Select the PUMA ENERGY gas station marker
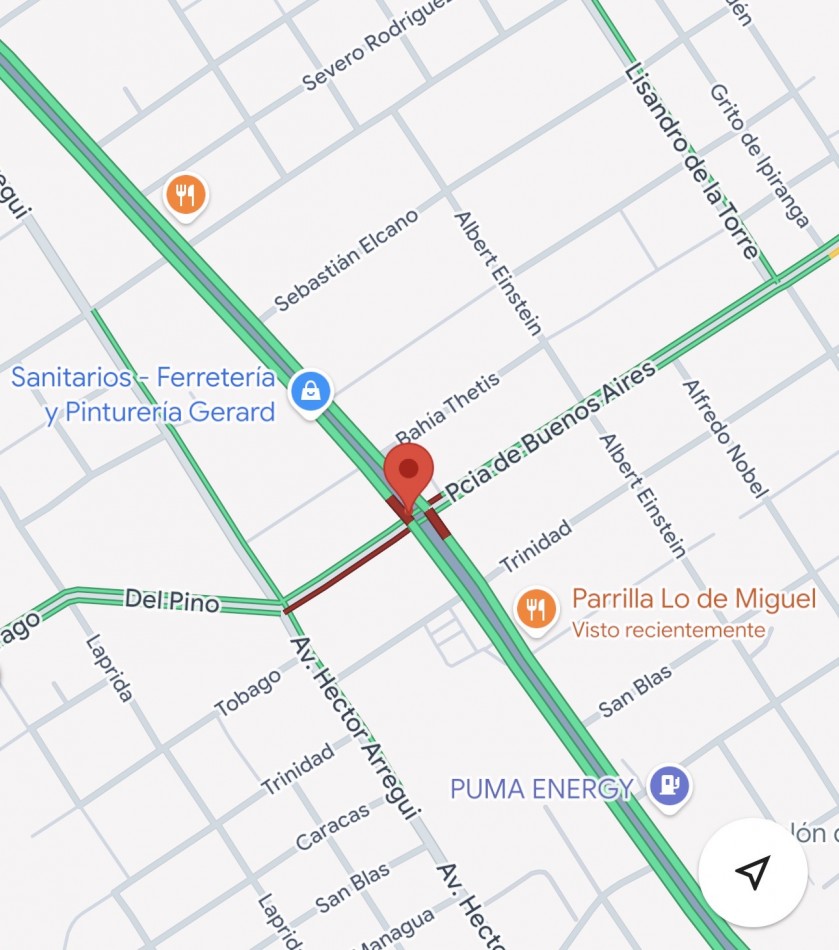 pyautogui.click(x=669, y=787)
